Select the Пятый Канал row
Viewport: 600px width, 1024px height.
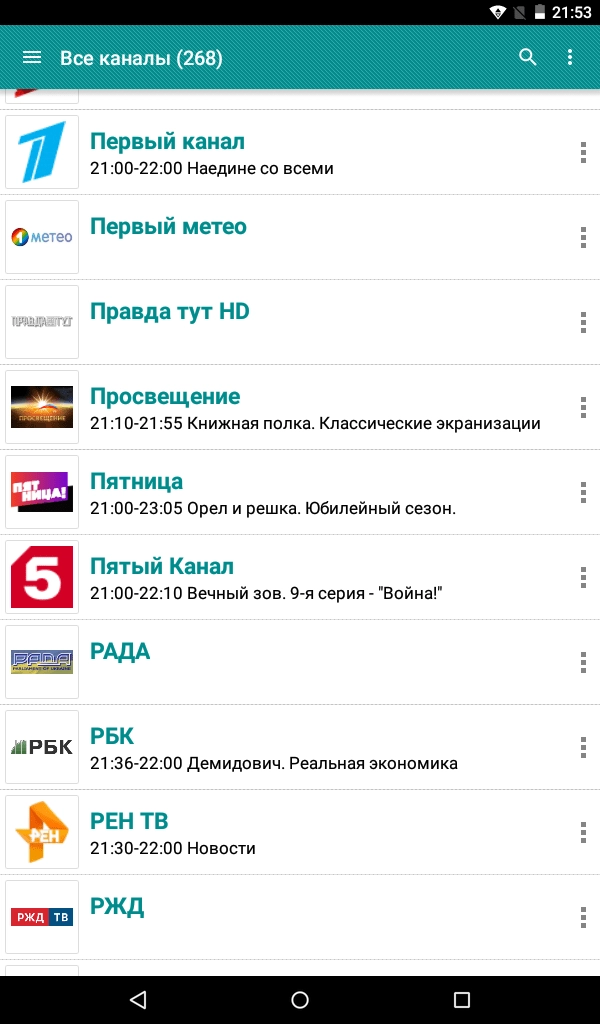300,577
